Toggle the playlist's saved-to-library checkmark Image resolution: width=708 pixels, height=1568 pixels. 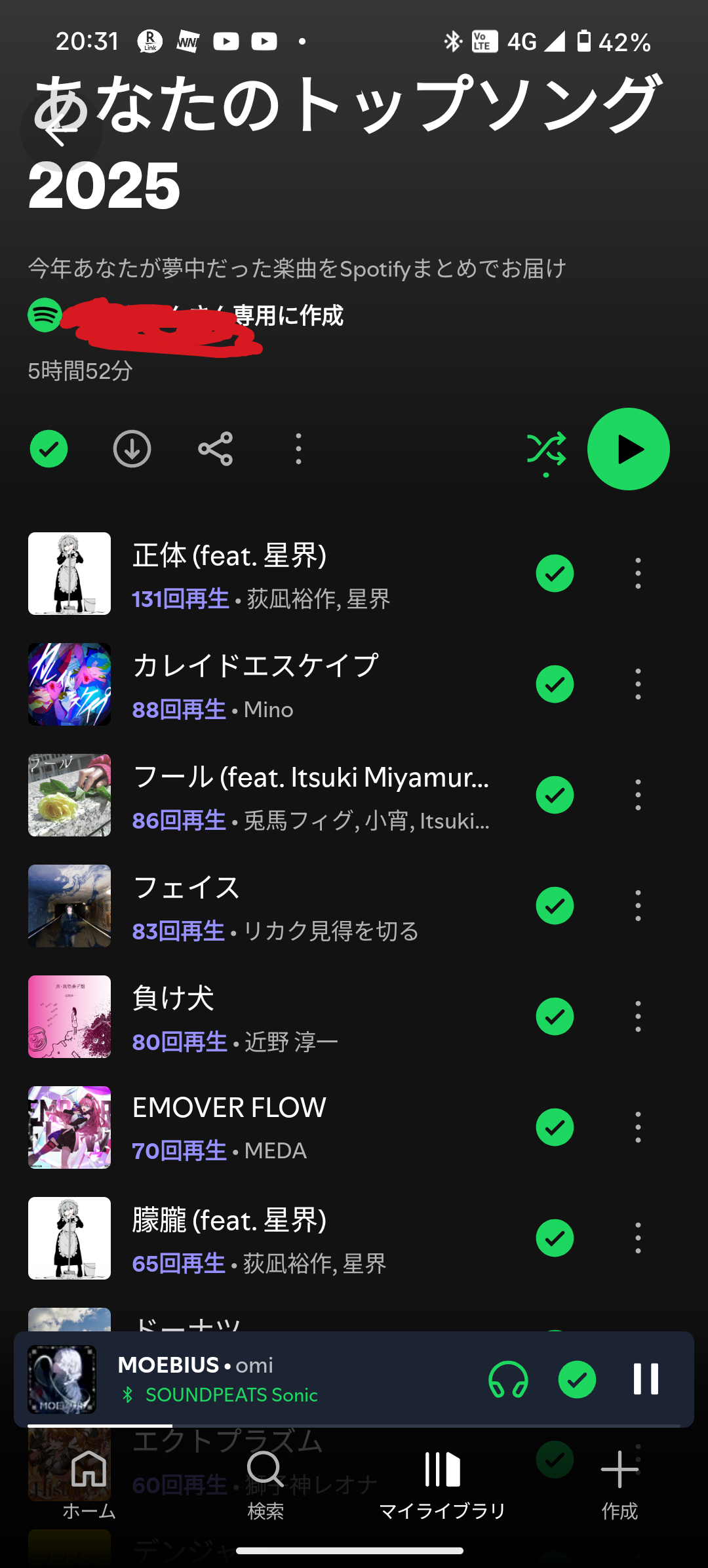(49, 449)
